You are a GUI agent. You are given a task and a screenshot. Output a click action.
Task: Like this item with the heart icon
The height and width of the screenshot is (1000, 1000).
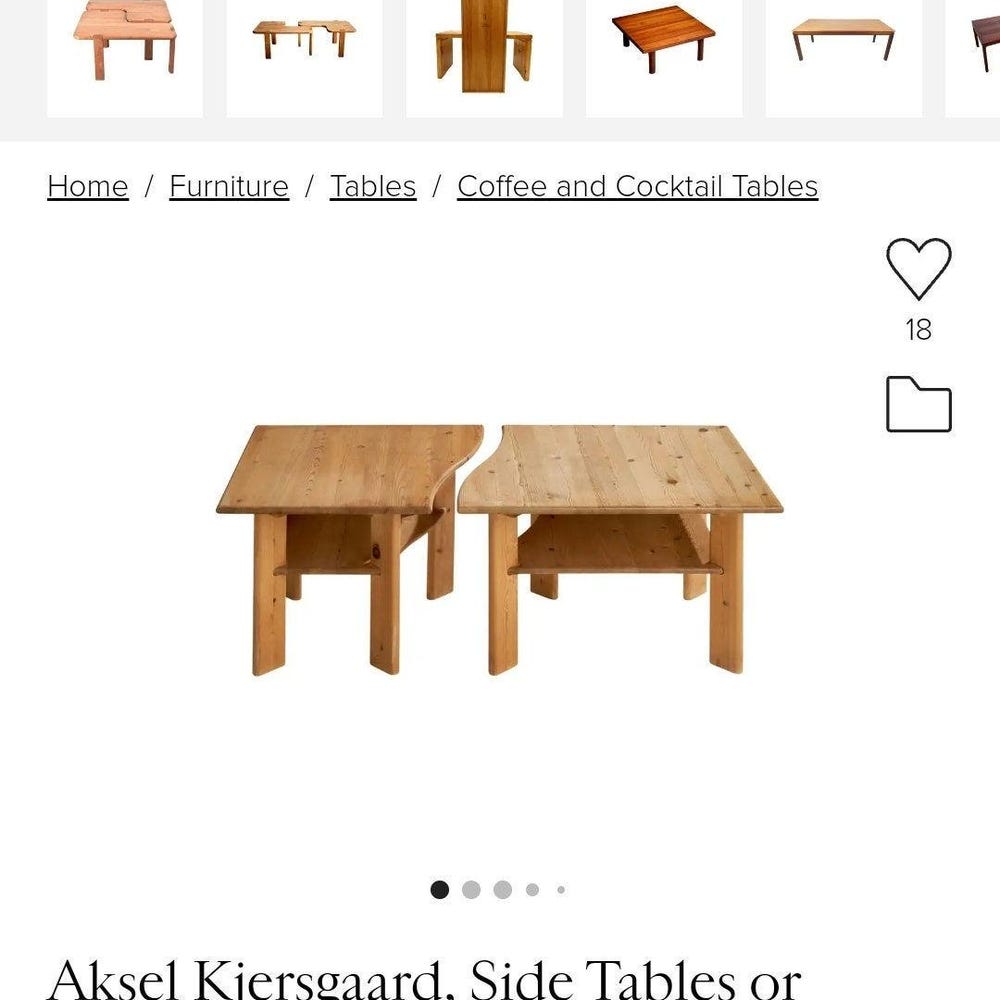[918, 270]
